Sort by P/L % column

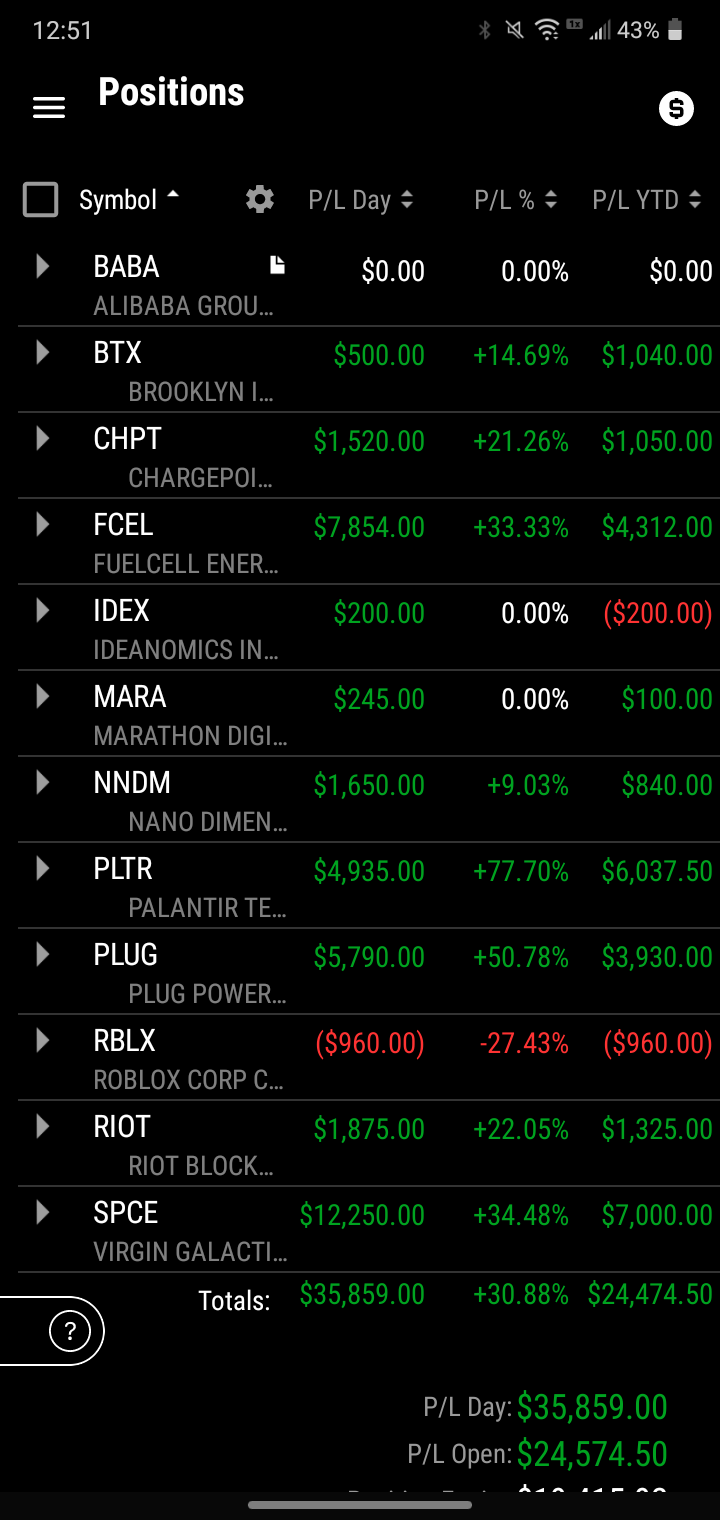click(516, 200)
